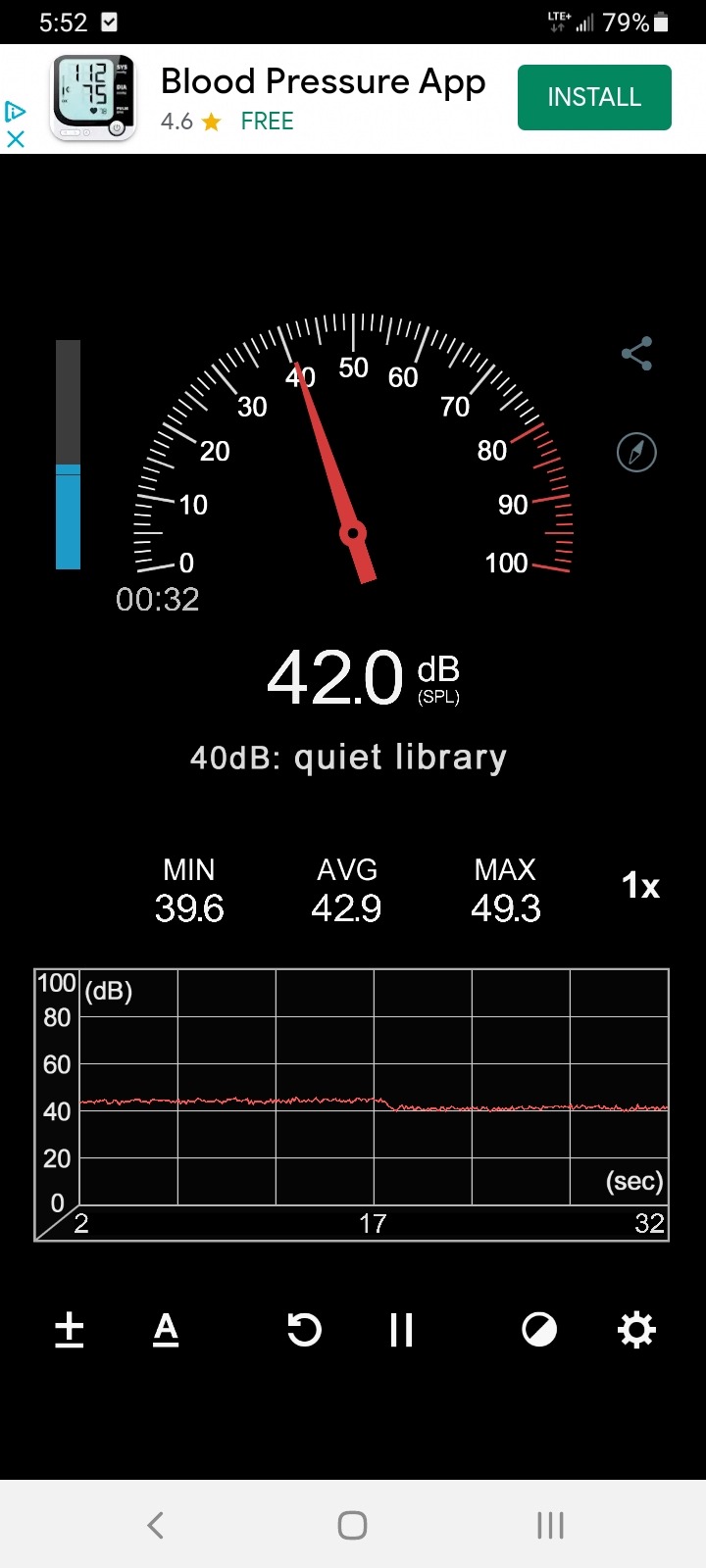Reset the measurement with the refresh icon
This screenshot has height=1568, width=706.
[x=304, y=1330]
